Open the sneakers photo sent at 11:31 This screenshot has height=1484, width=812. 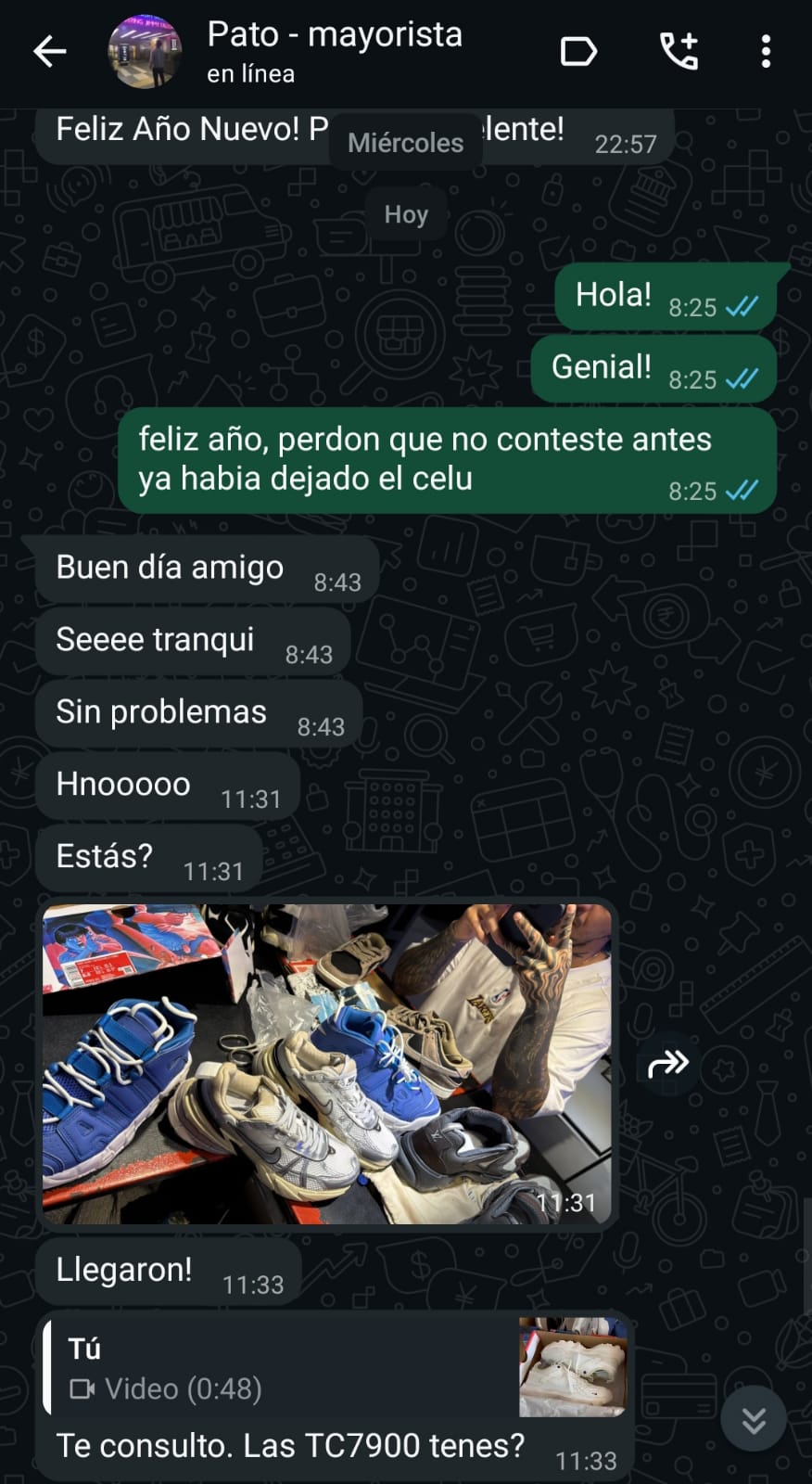pos(327,1064)
